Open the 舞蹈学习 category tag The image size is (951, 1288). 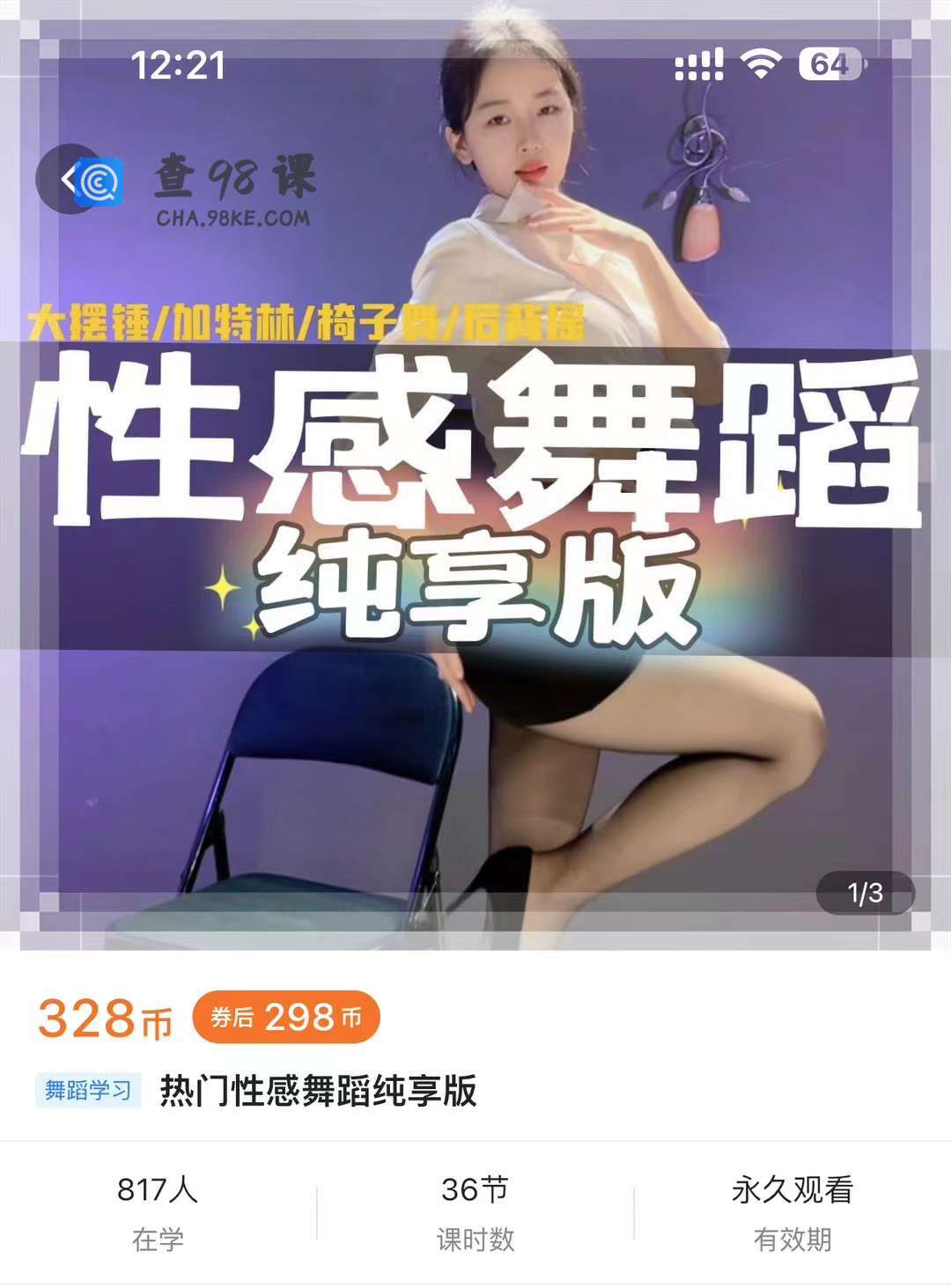pos(88,1091)
